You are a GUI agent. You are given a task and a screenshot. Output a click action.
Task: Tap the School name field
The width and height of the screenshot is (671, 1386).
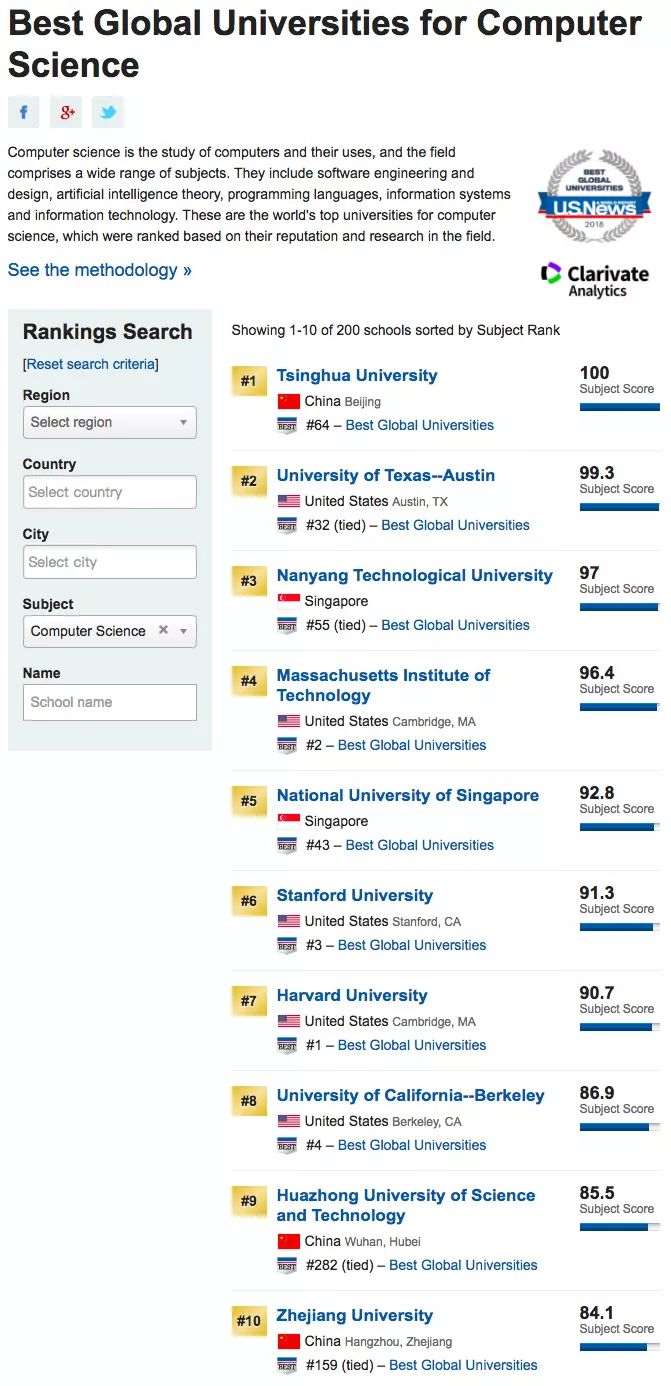pyautogui.click(x=110, y=702)
